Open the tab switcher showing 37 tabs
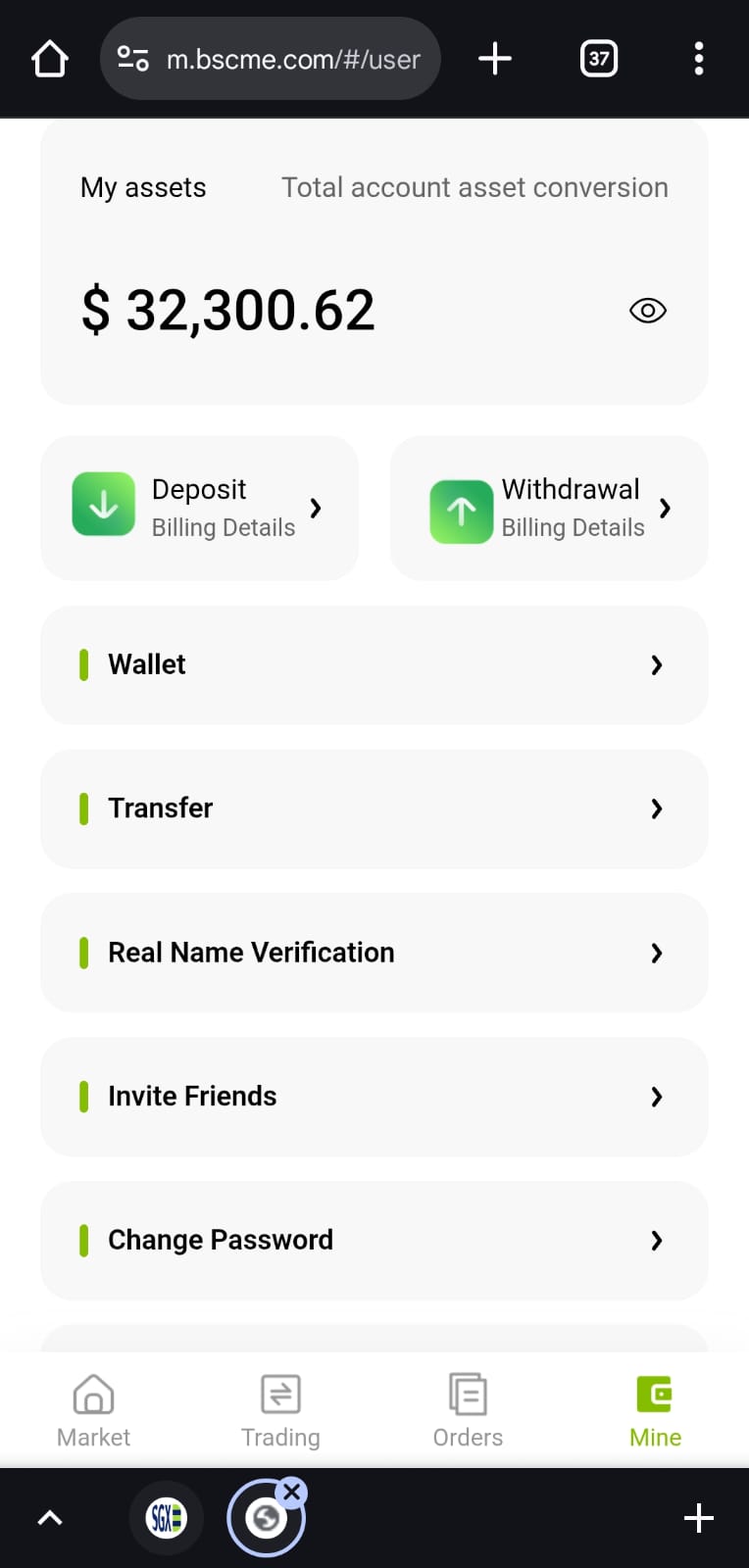Screen dimensions: 749x1568 (599, 59)
